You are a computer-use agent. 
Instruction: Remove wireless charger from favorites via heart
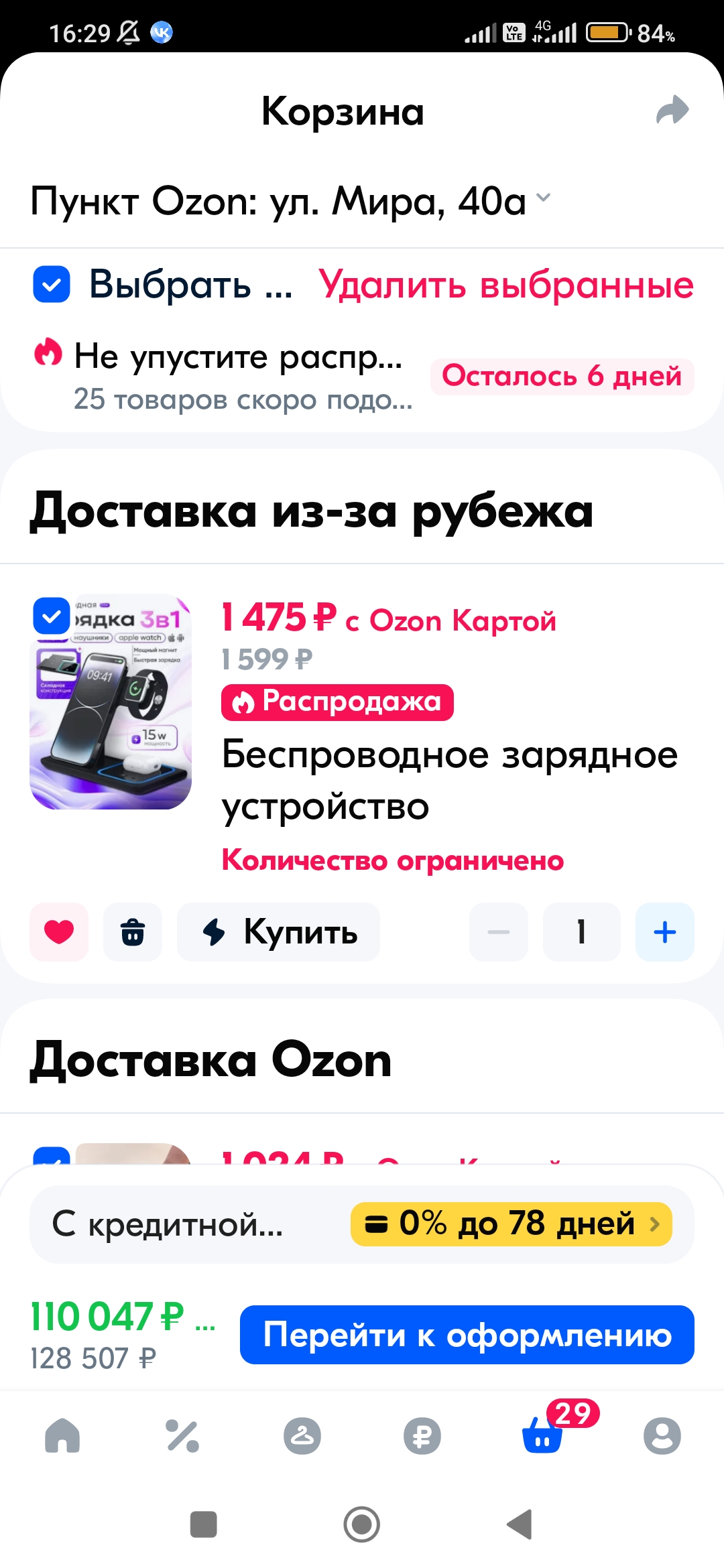tap(59, 932)
